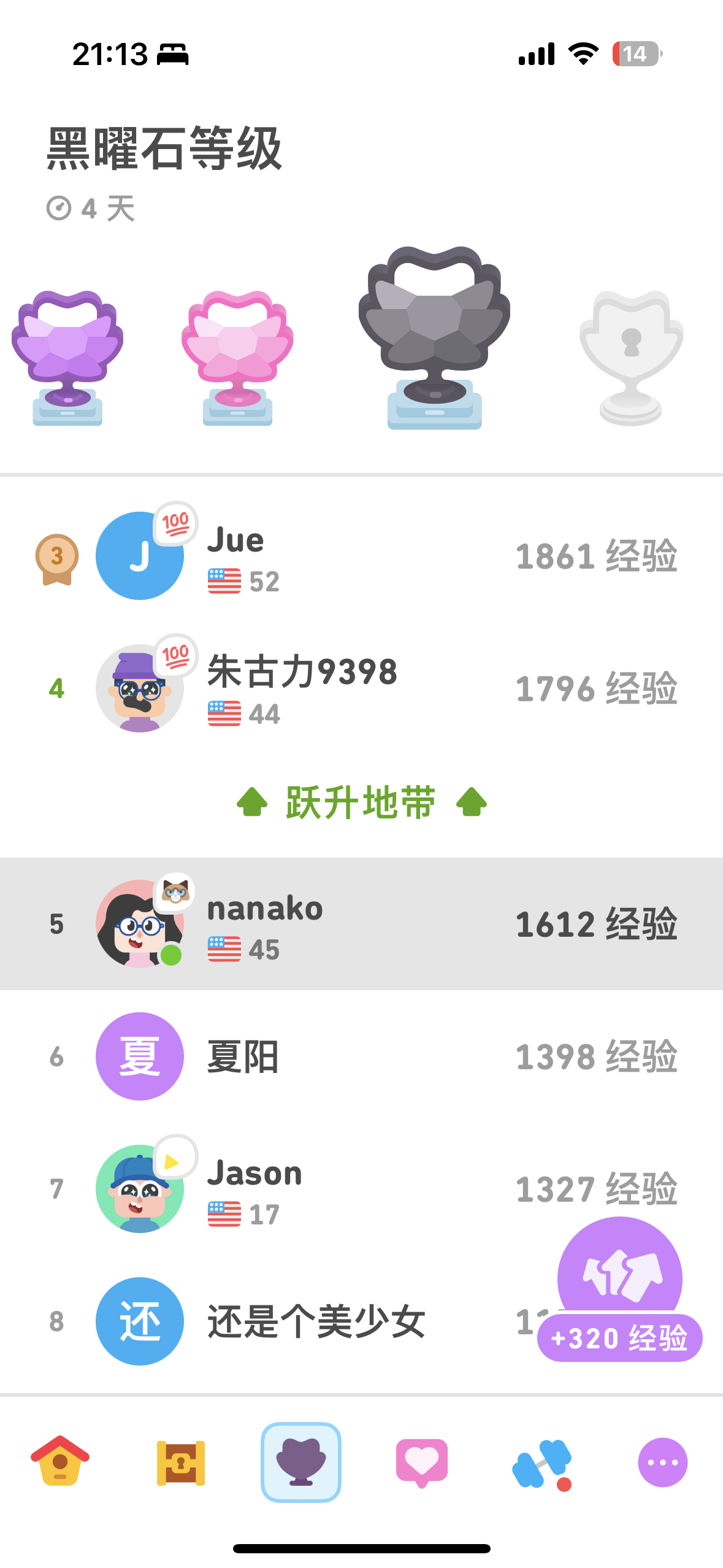This screenshot has height=1568, width=723.
Task: Open Jason's profile from the ranking
Action: (x=307, y=1189)
